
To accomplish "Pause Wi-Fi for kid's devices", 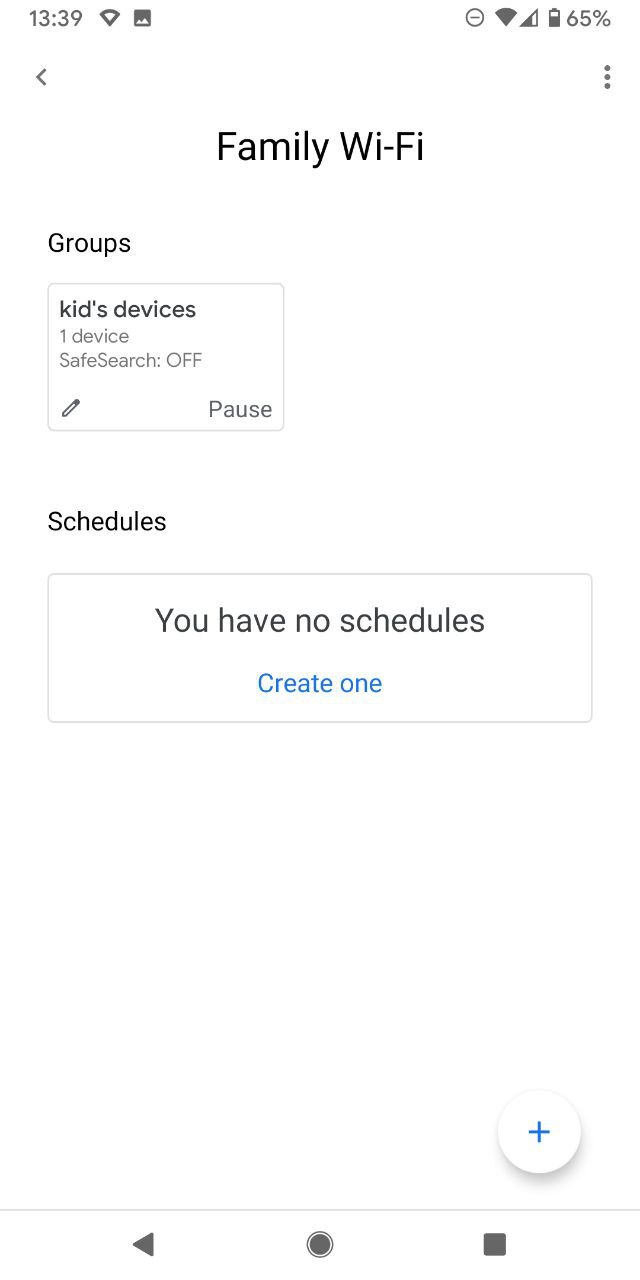I will (240, 409).
